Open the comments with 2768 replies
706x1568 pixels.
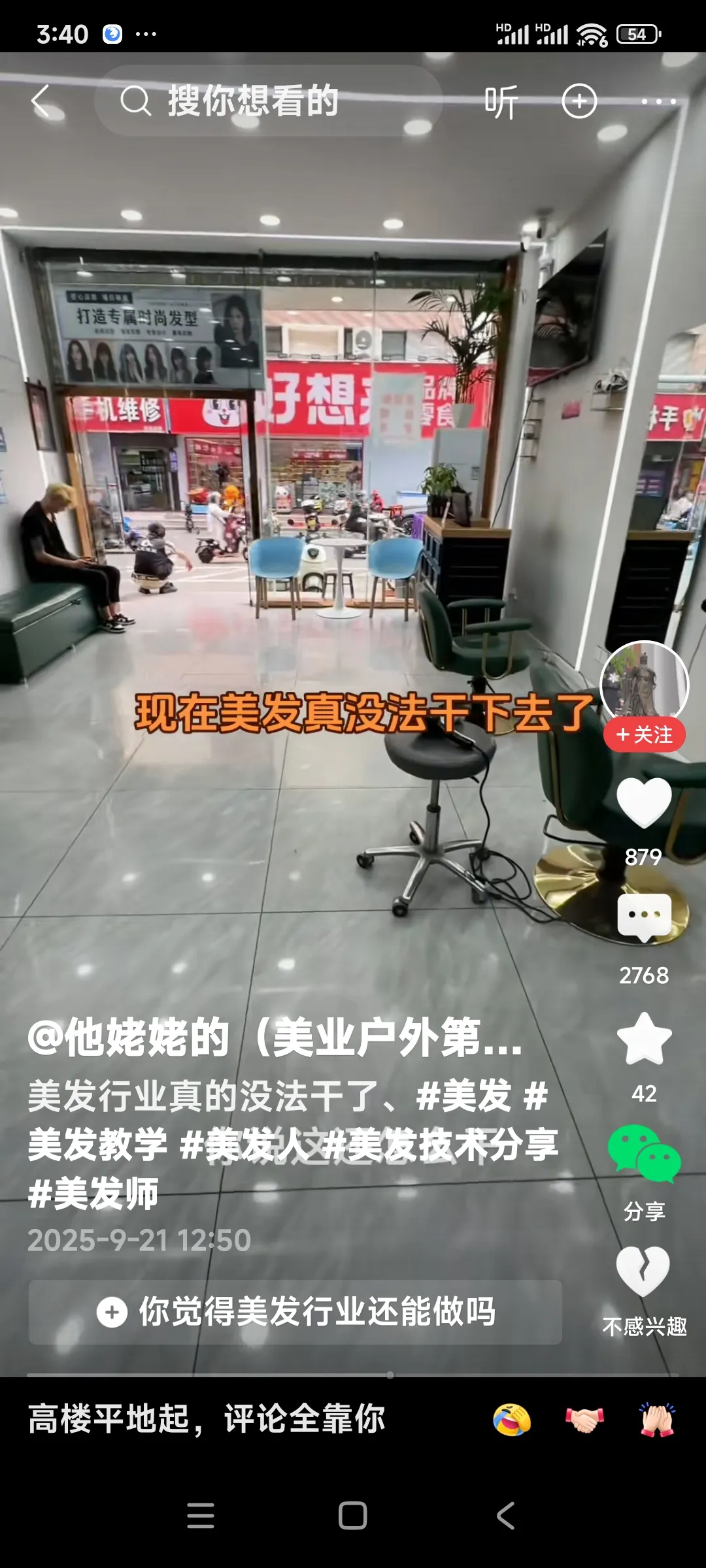644,918
